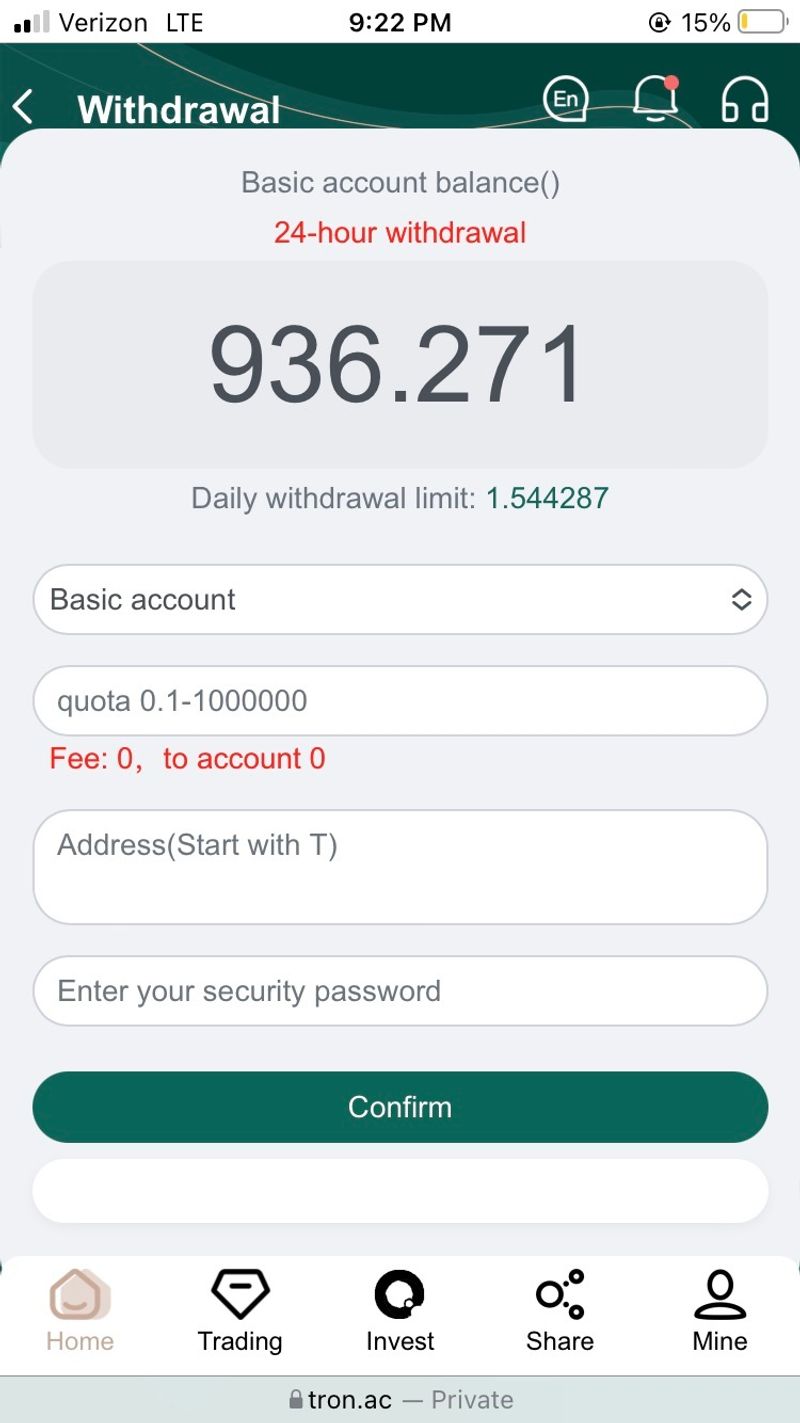
Task: Confirm the withdrawal
Action: coord(400,1107)
